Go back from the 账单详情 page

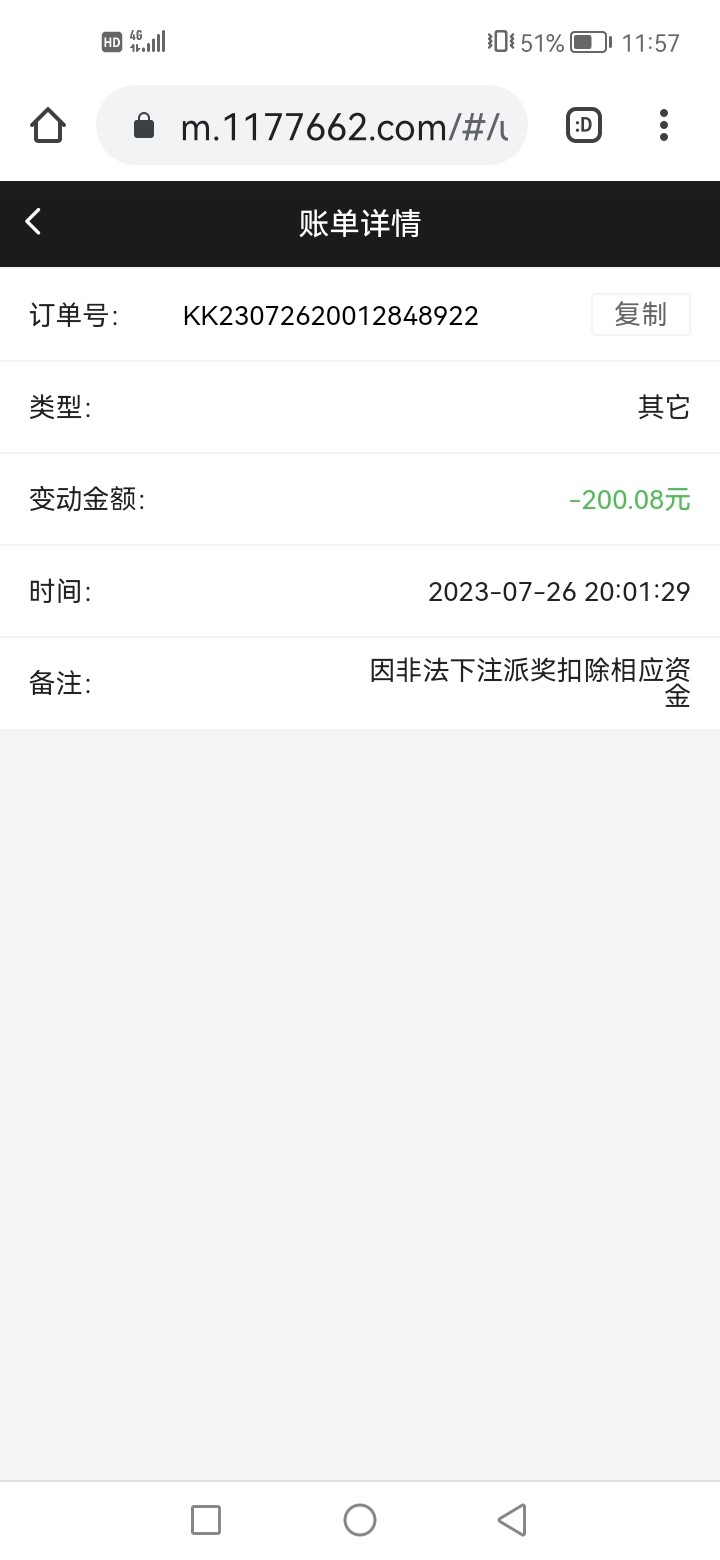[34, 222]
